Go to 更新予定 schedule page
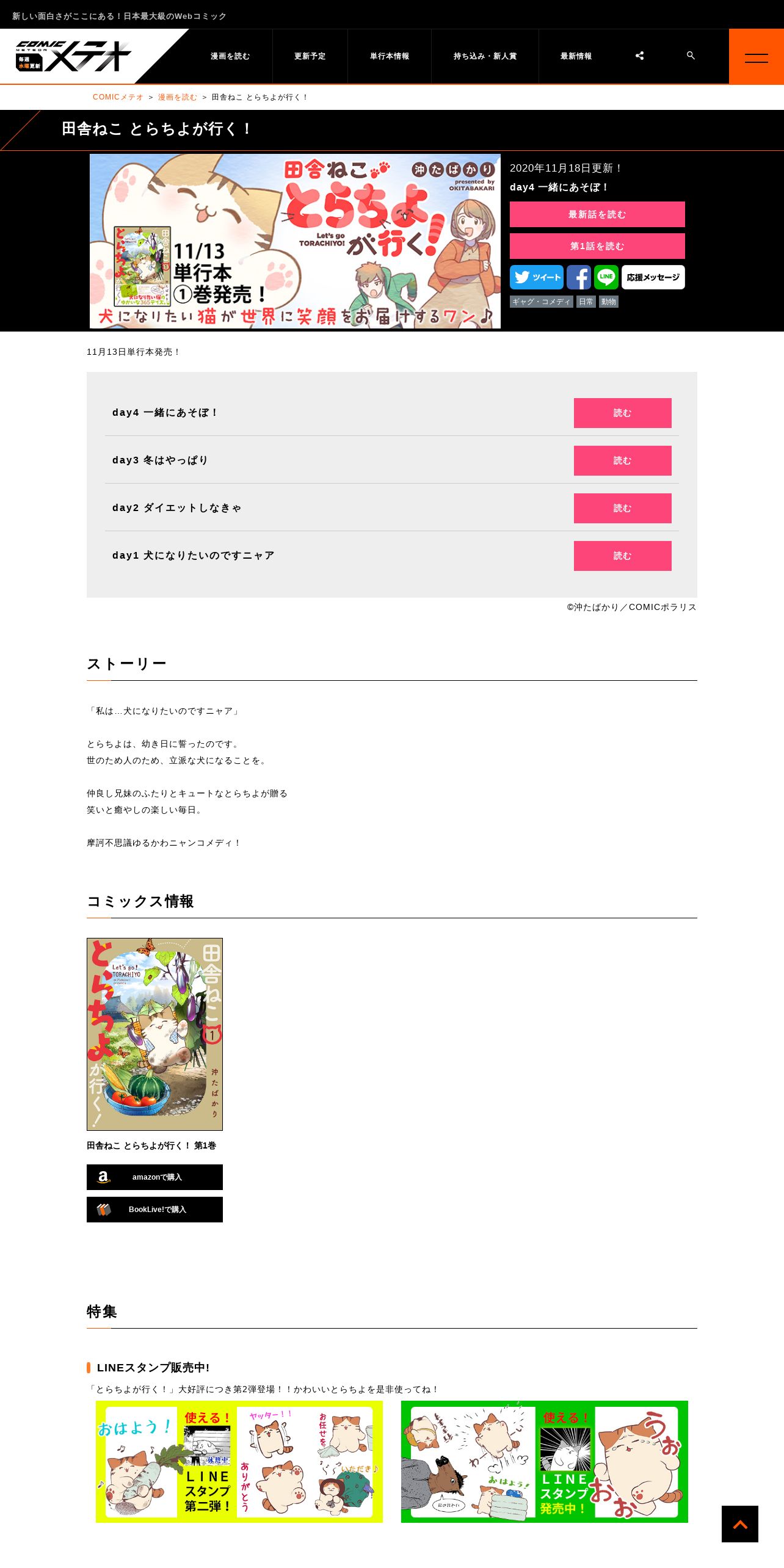784x1568 pixels. [x=310, y=56]
